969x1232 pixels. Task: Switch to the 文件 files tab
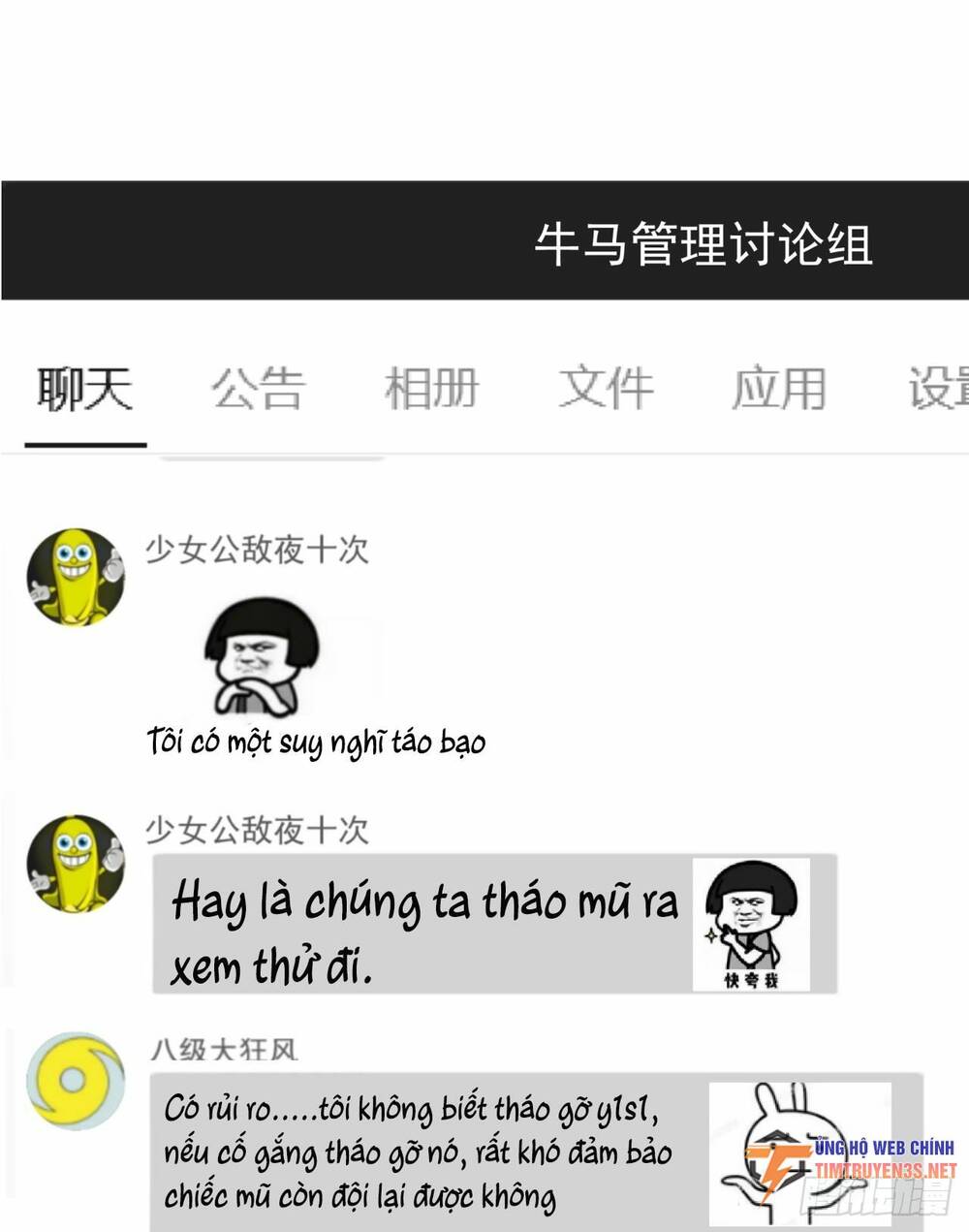pos(603,386)
